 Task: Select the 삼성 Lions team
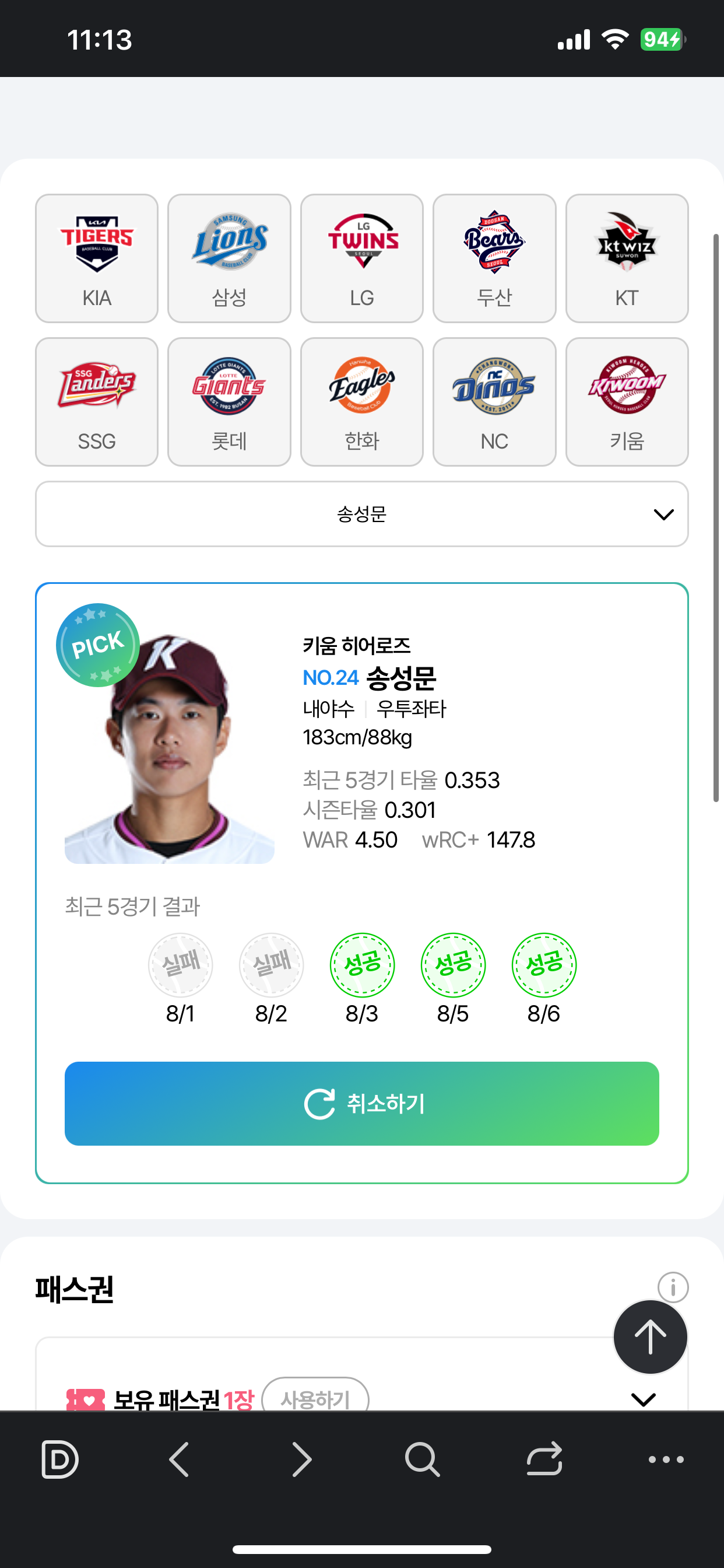pos(229,258)
